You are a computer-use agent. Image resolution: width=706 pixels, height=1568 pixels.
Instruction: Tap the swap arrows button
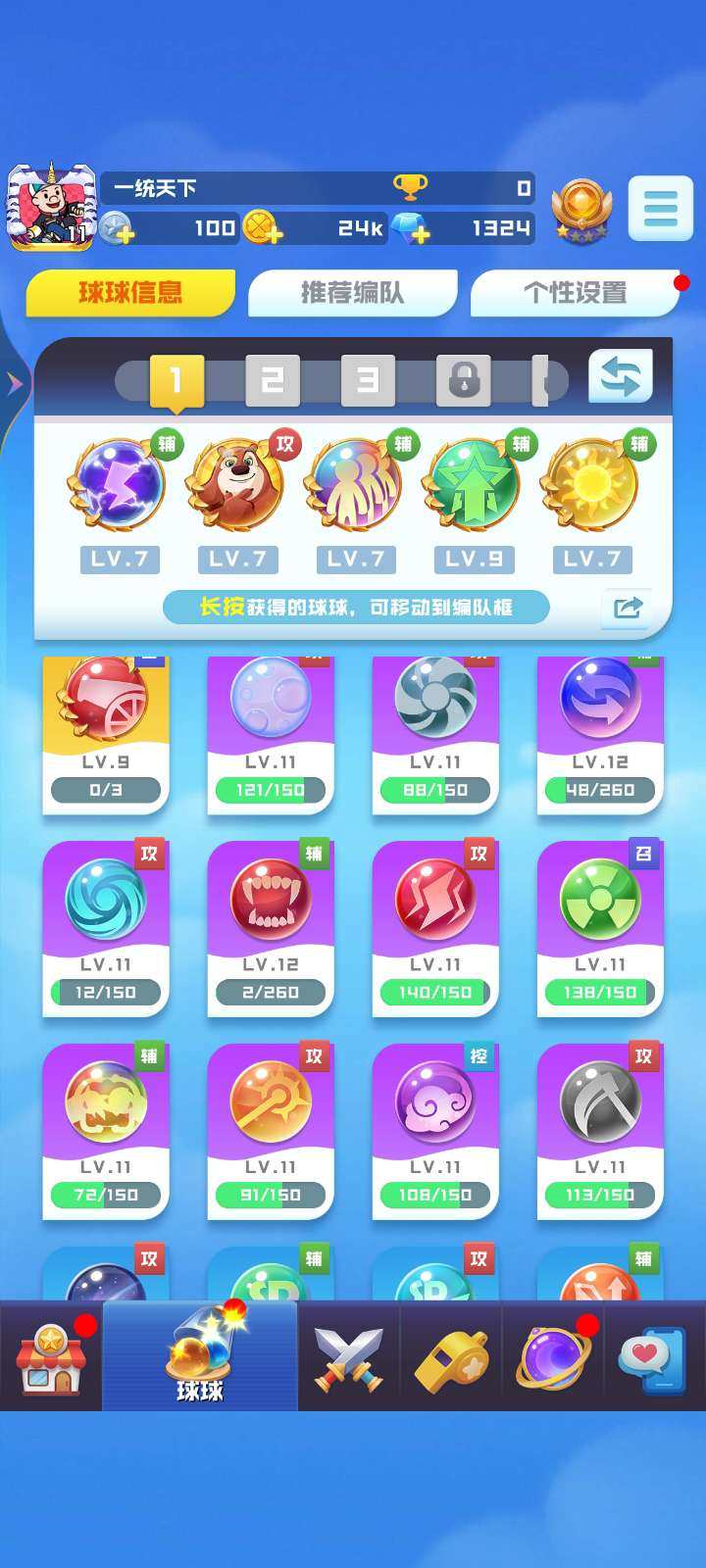(x=620, y=376)
